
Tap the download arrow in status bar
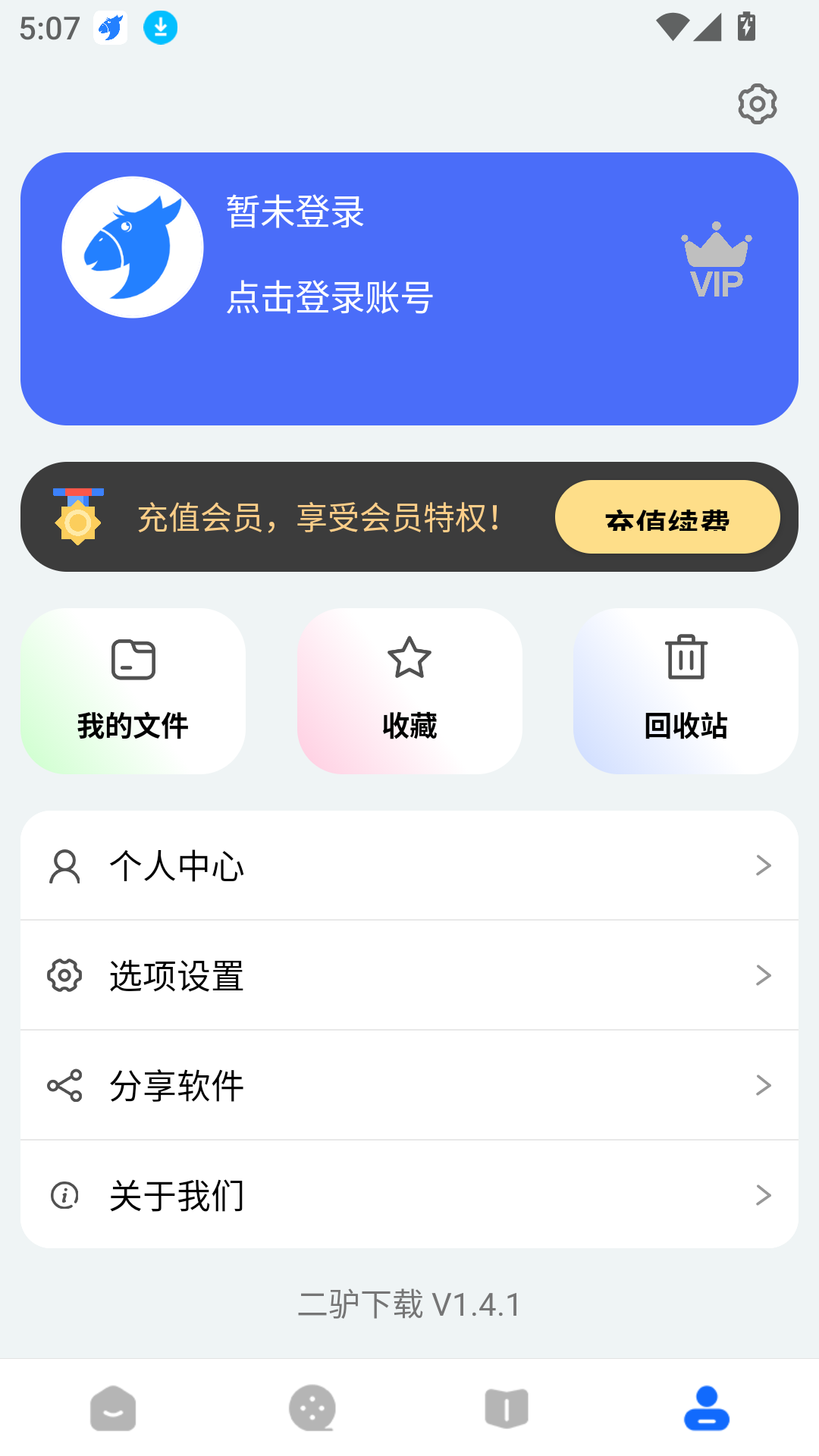click(159, 29)
